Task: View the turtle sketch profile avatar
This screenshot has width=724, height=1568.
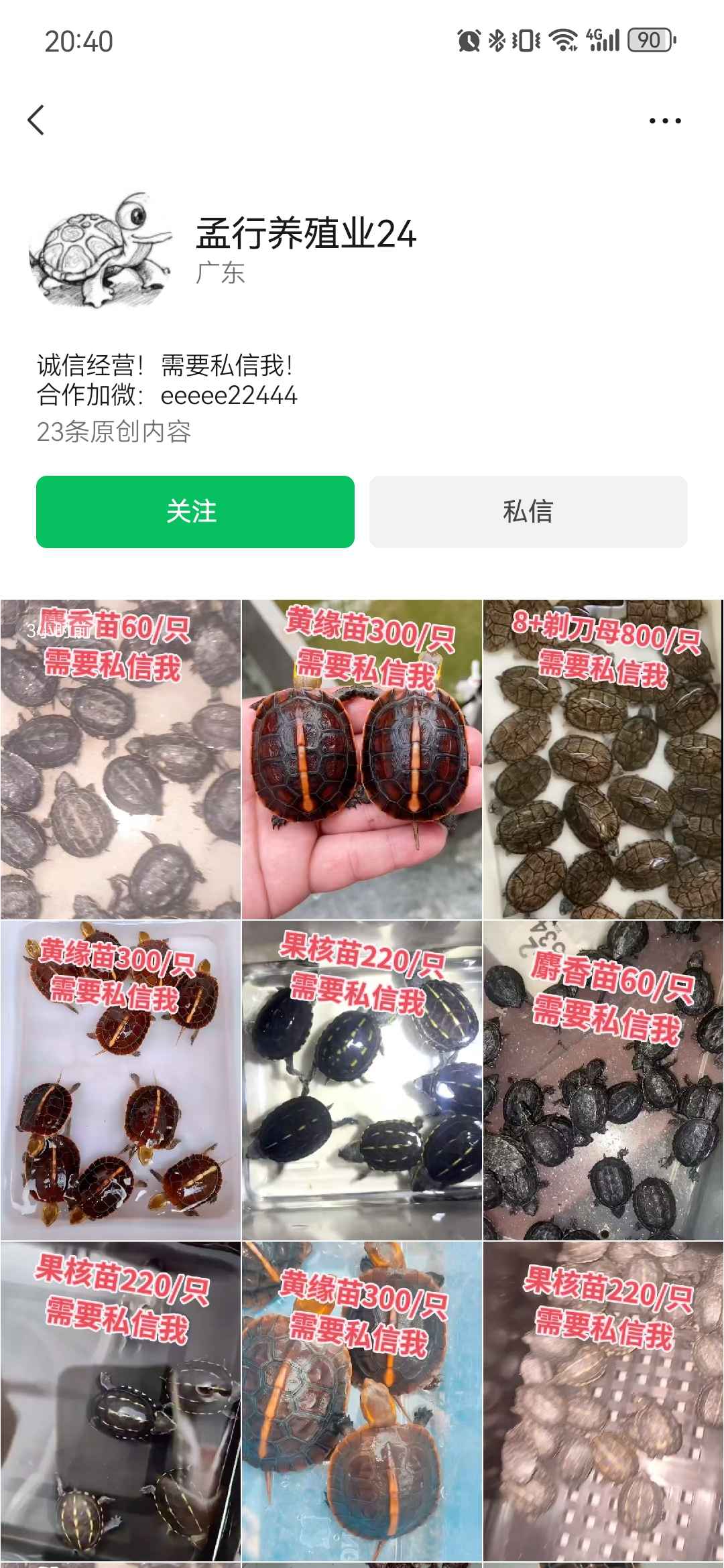Action: pos(101,251)
